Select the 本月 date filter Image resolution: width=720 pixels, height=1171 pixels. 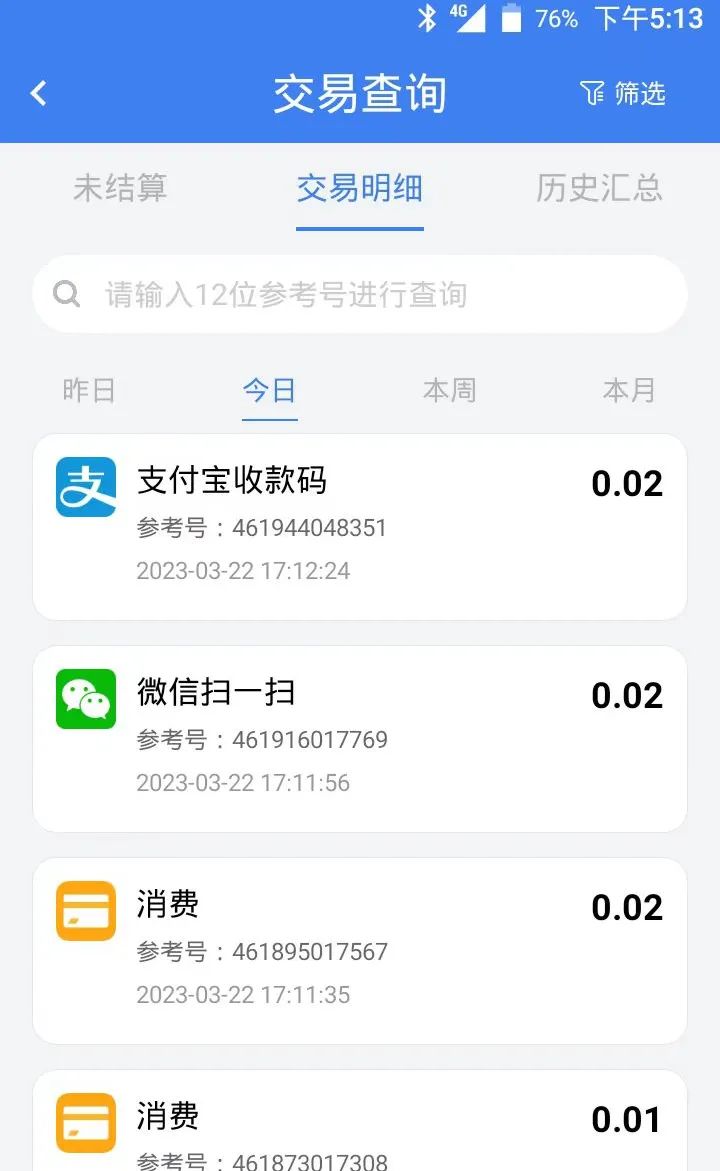pyautogui.click(x=629, y=391)
